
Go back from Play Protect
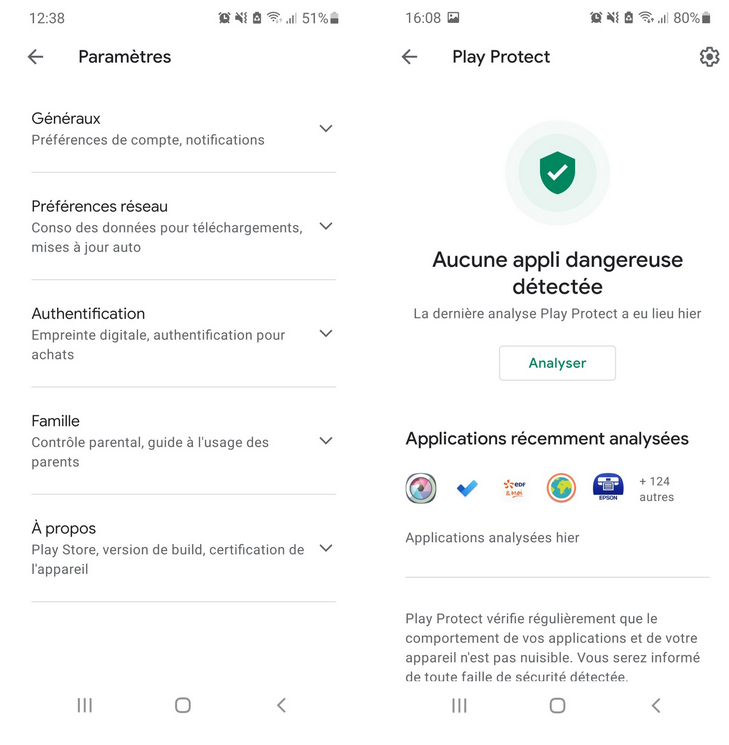[410, 57]
